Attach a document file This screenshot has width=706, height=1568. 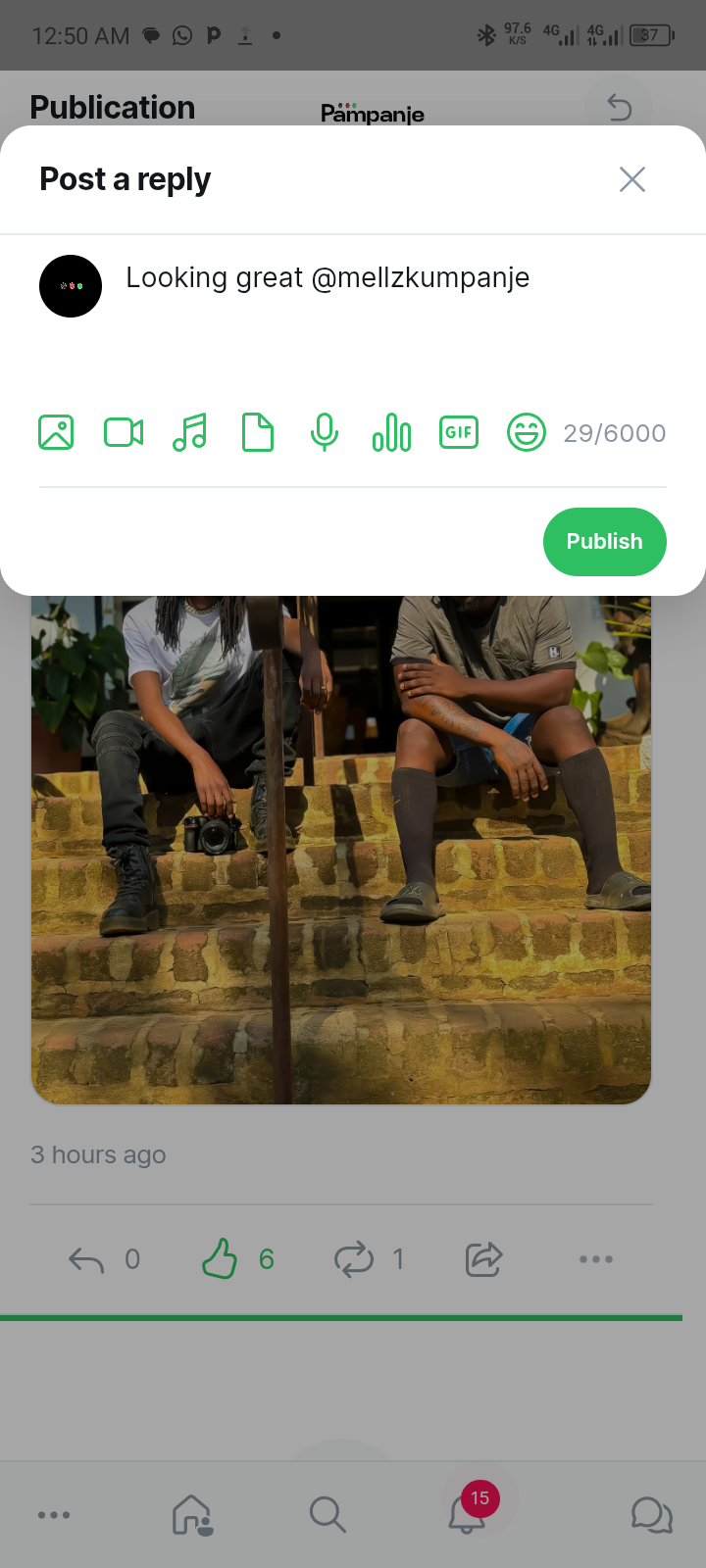click(x=257, y=432)
